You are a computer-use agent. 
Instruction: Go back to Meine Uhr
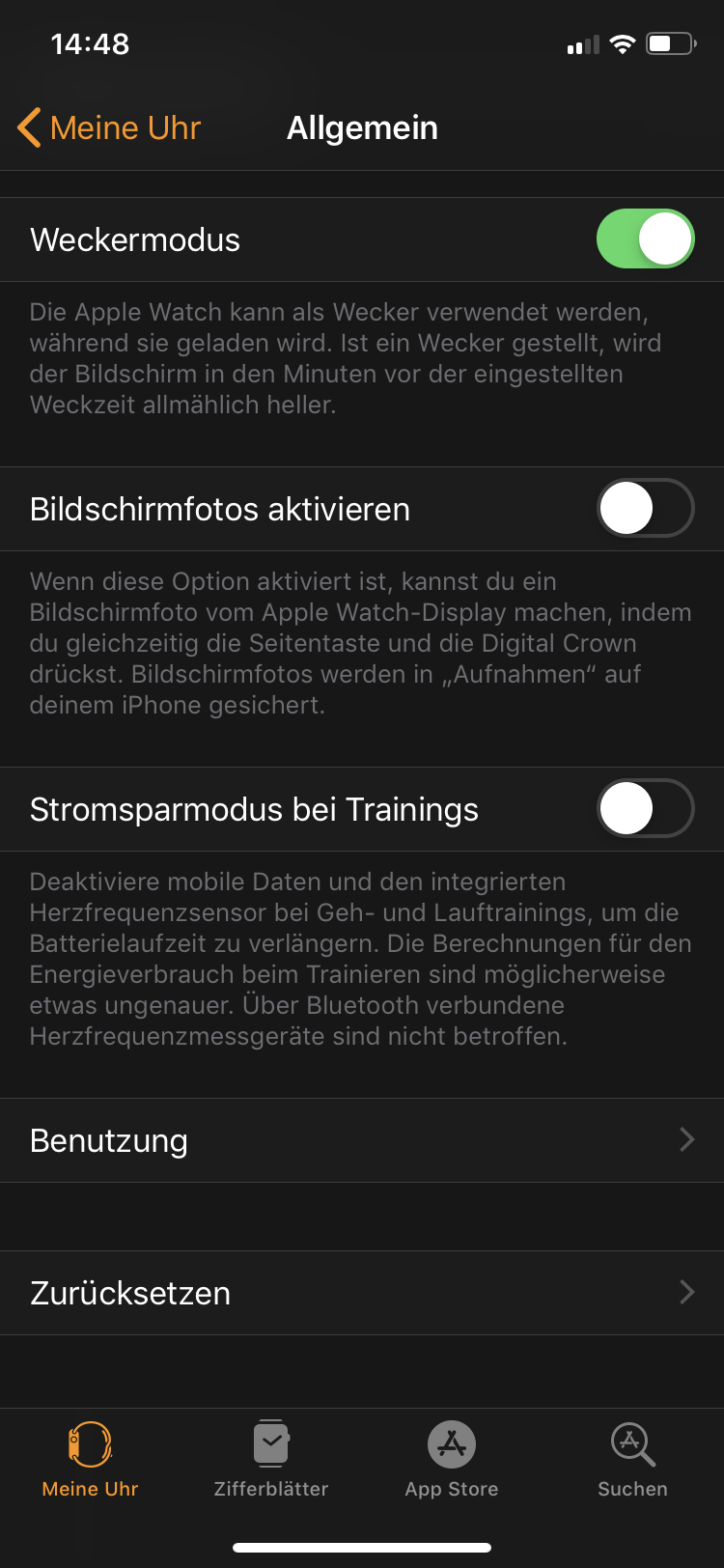[109, 127]
